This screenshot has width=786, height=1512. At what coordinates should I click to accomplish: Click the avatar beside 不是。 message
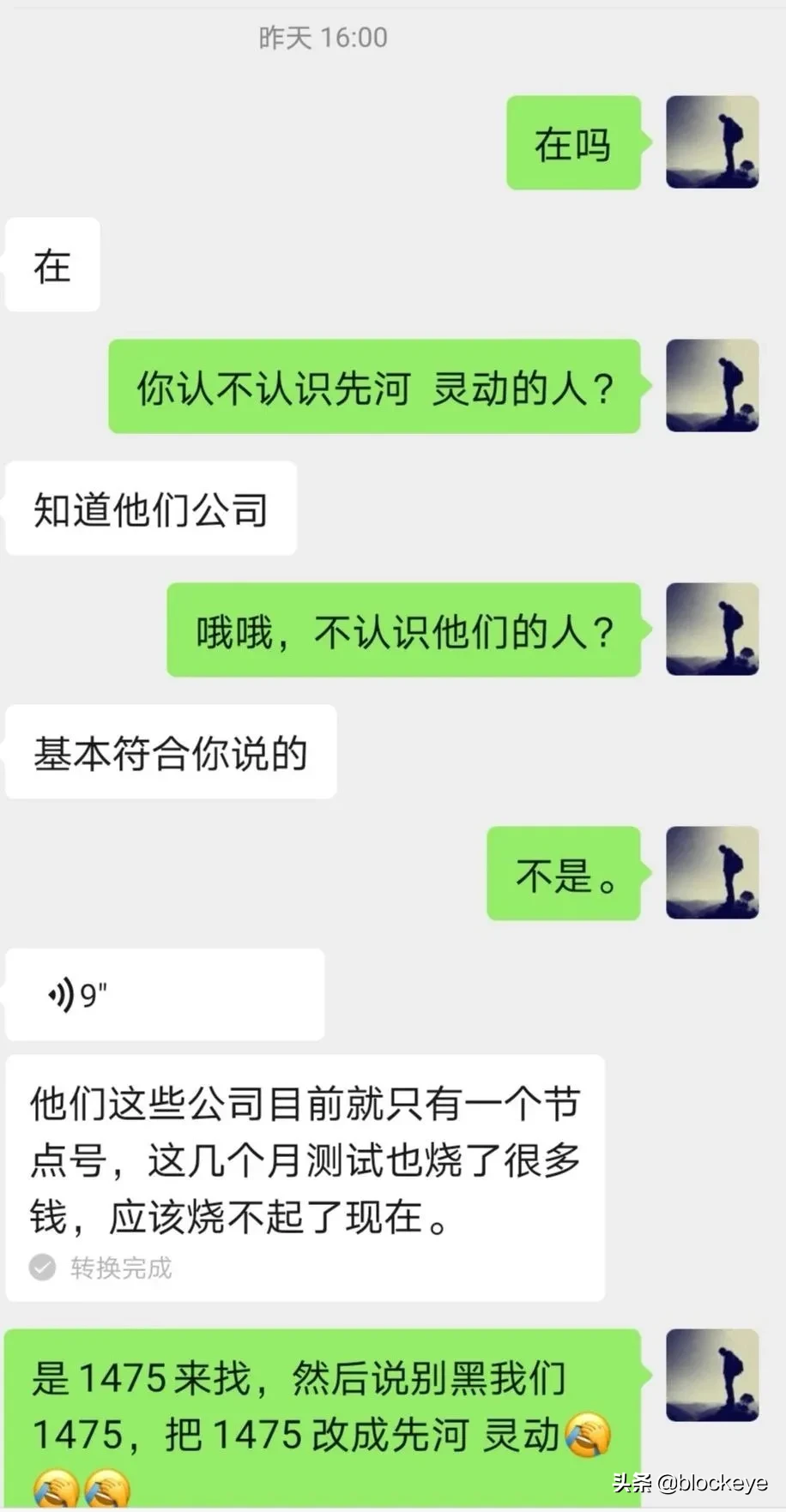coord(711,874)
